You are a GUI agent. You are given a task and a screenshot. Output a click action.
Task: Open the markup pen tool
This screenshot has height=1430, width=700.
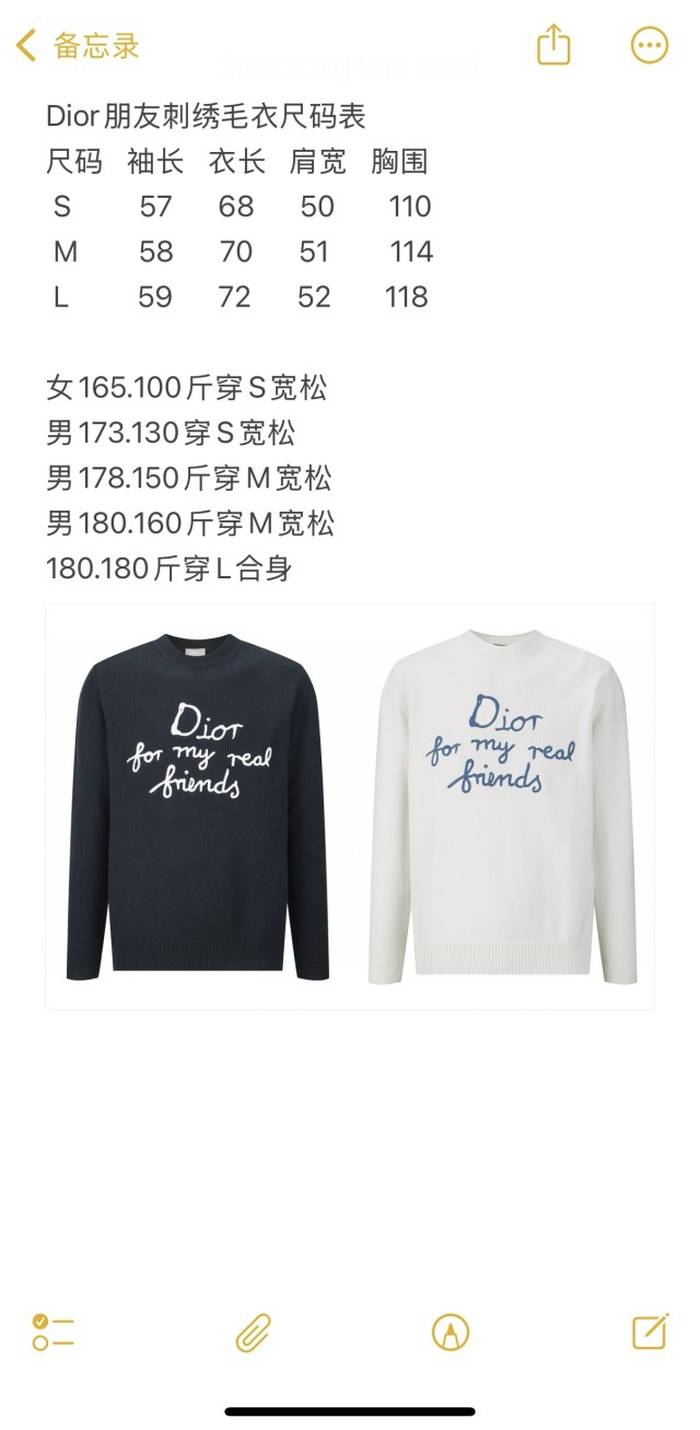450,1332
